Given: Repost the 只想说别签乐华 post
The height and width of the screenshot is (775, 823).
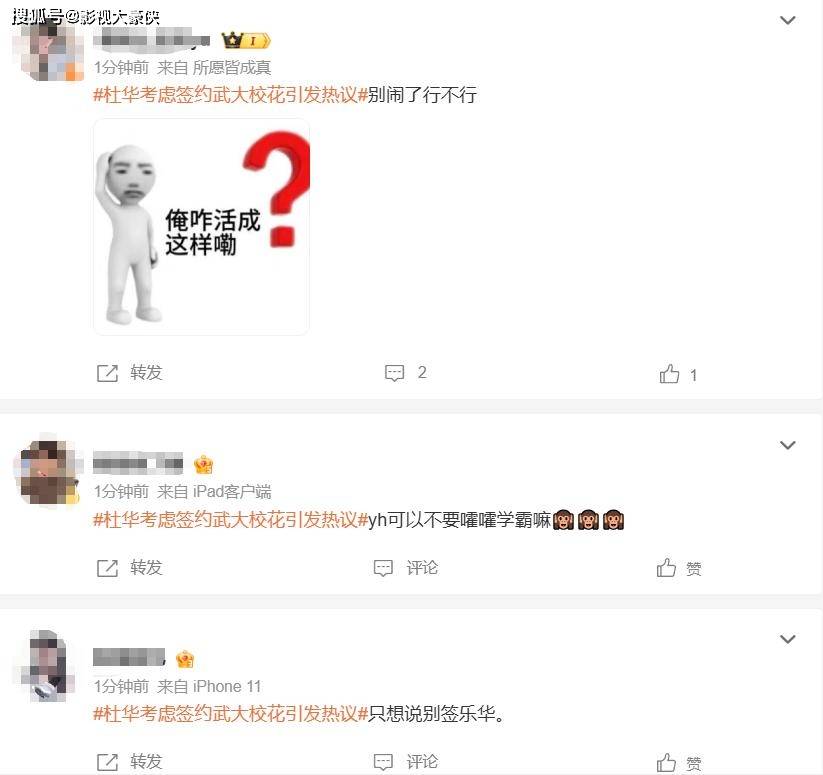Looking at the screenshot, I should pyautogui.click(x=130, y=761).
